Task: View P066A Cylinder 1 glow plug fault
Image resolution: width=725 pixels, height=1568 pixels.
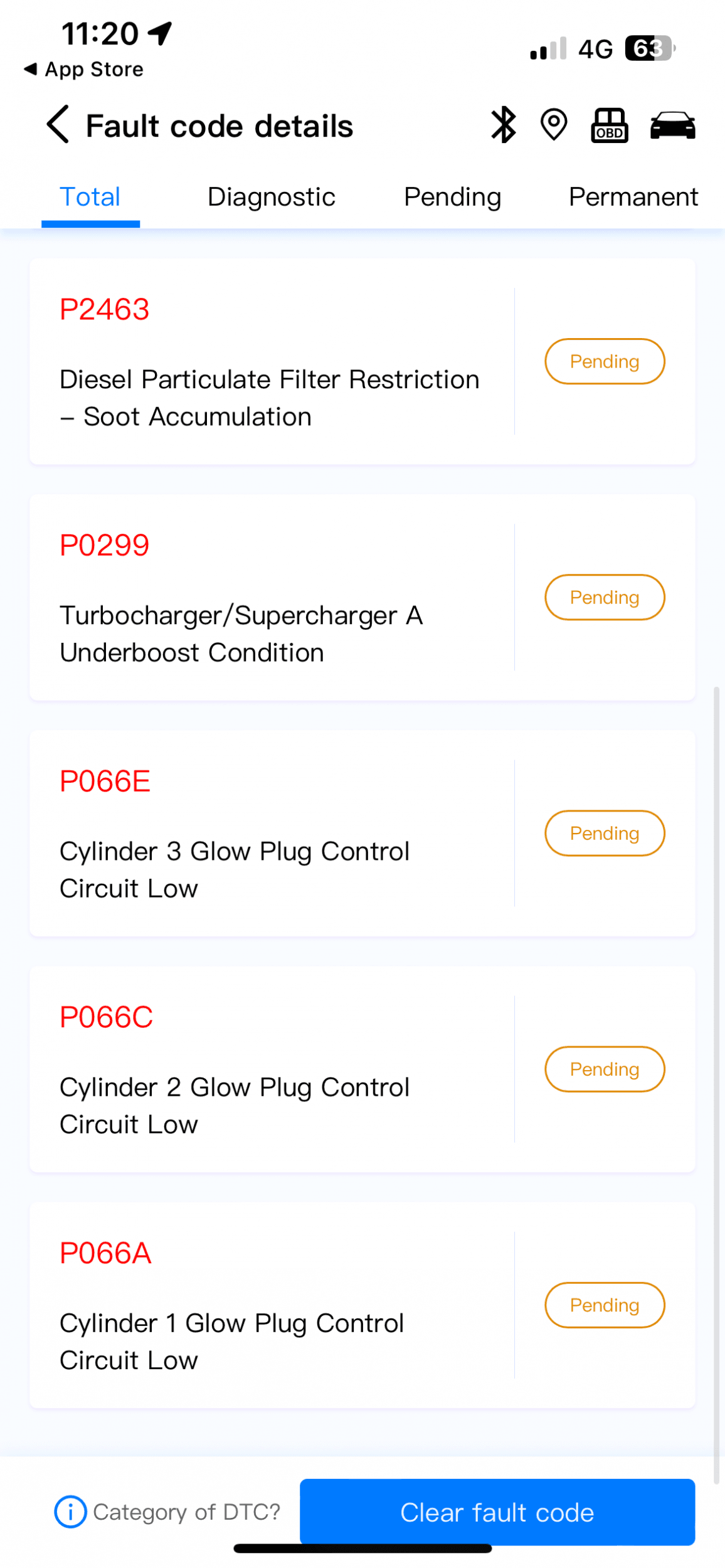Action: coord(362,1305)
